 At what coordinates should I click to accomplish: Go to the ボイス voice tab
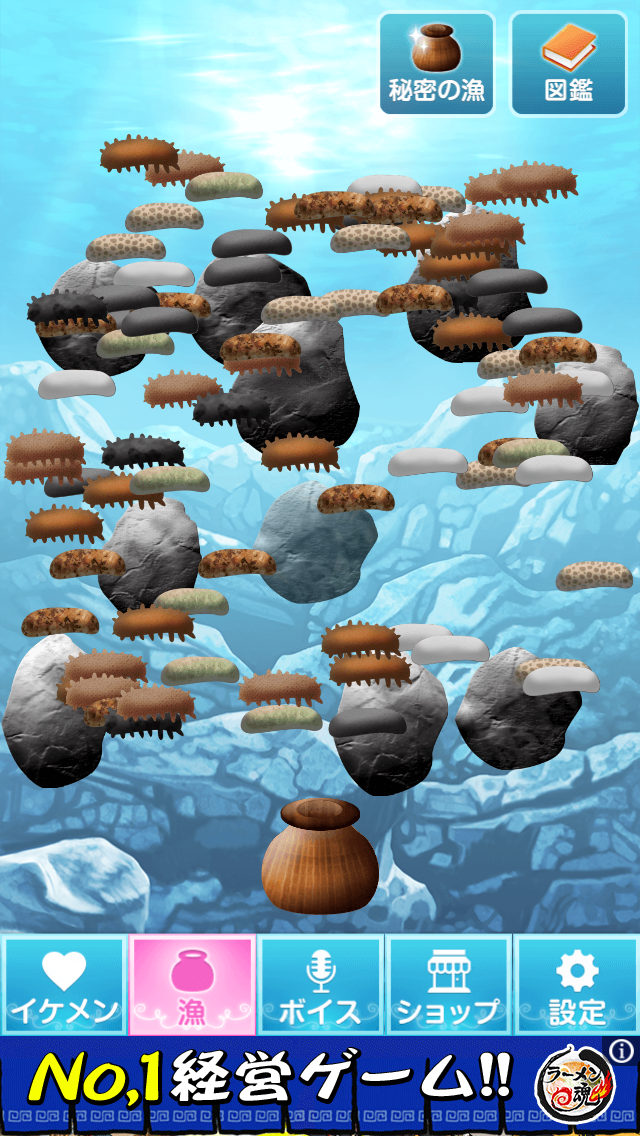[320, 984]
